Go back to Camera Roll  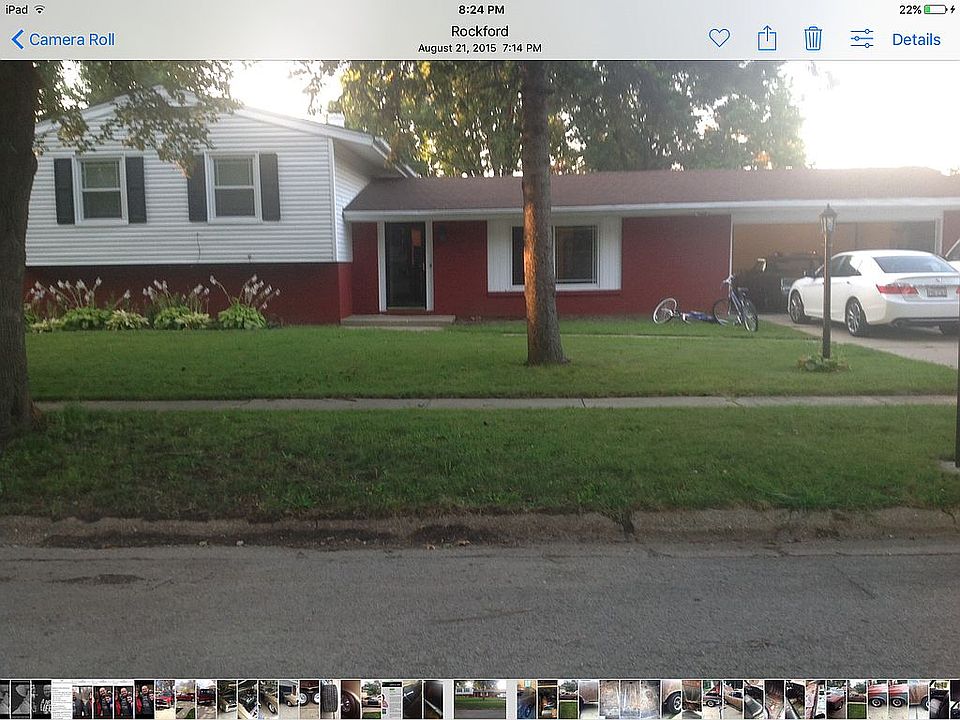pyautogui.click(x=63, y=40)
